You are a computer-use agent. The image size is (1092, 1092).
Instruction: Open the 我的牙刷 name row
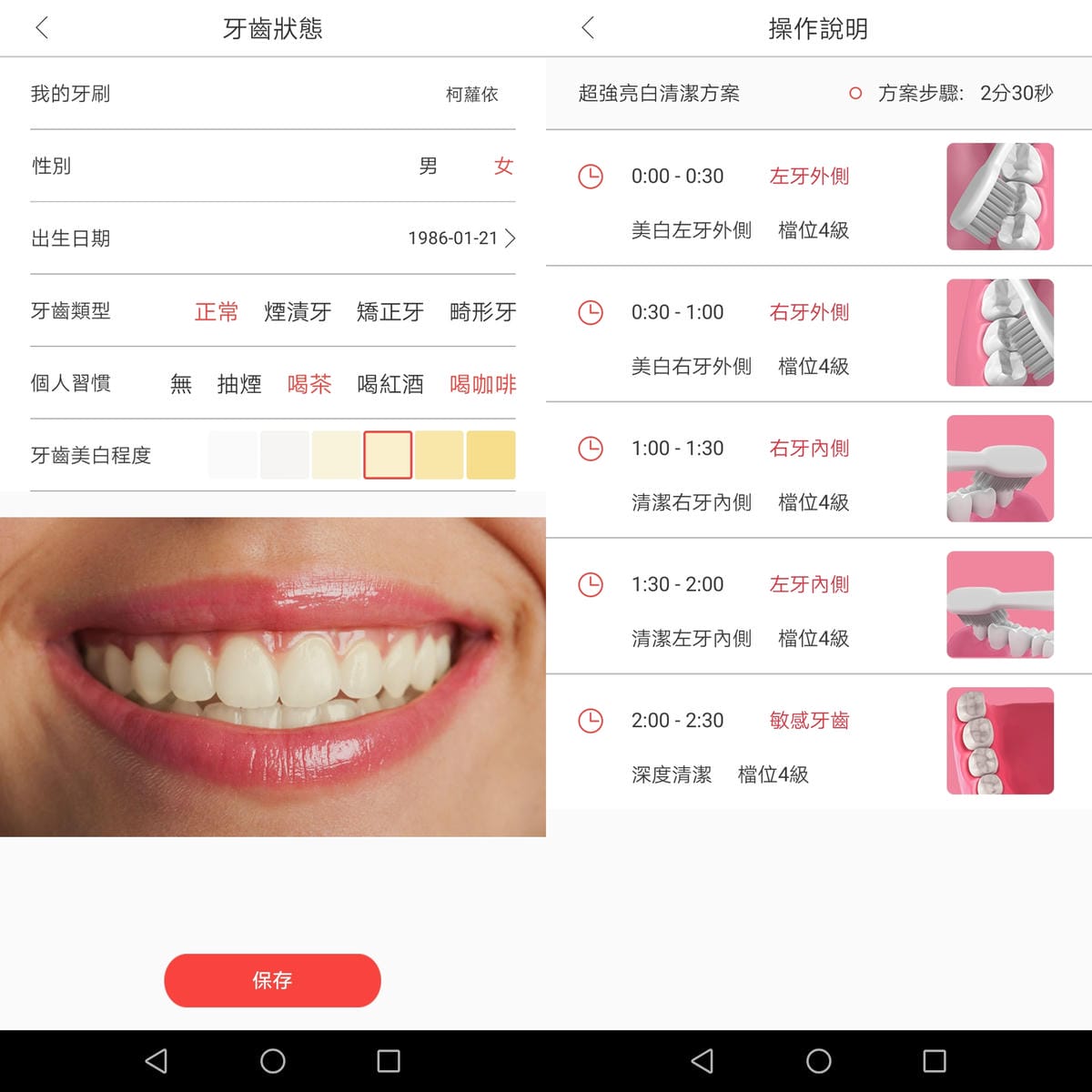[x=273, y=94]
